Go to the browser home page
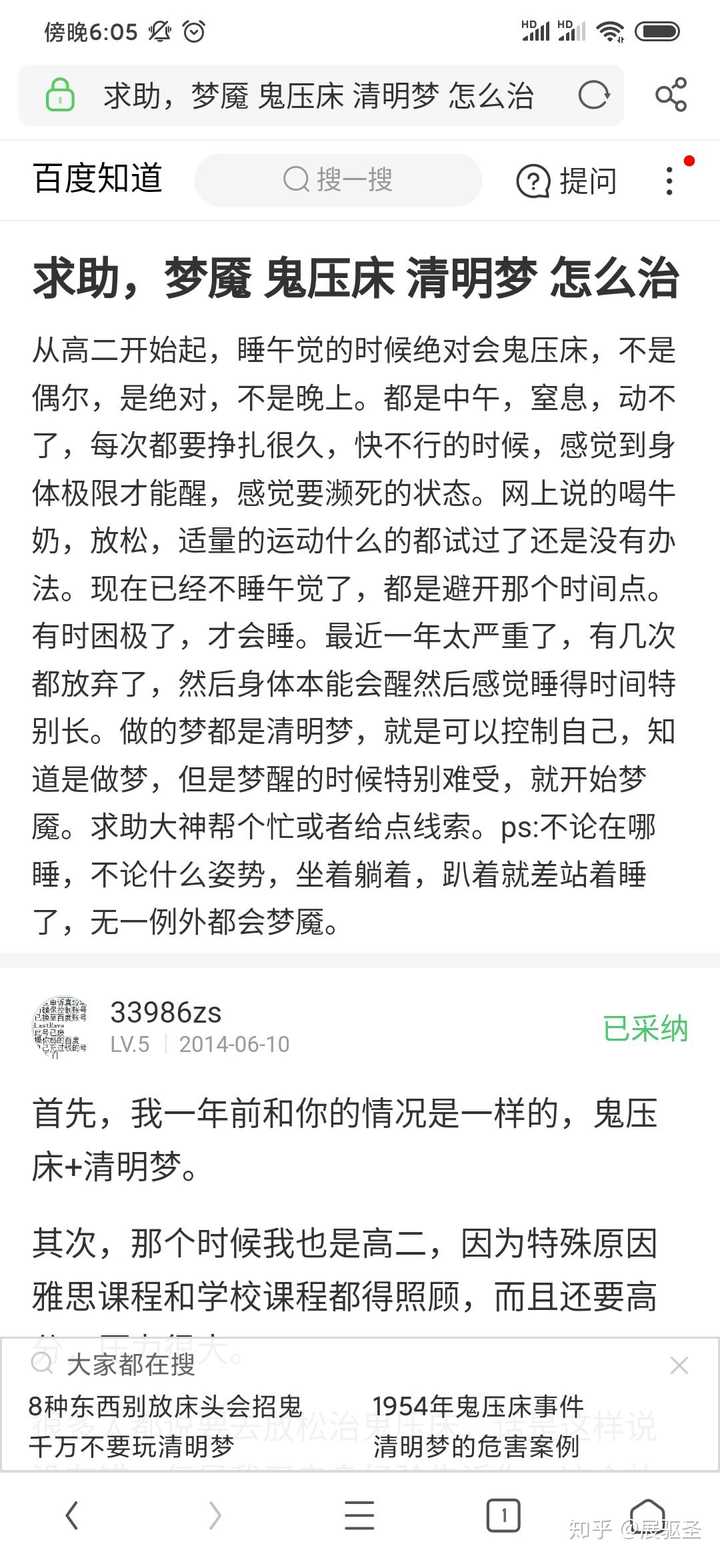Screen dimensions: 720x1560 click(647, 1514)
